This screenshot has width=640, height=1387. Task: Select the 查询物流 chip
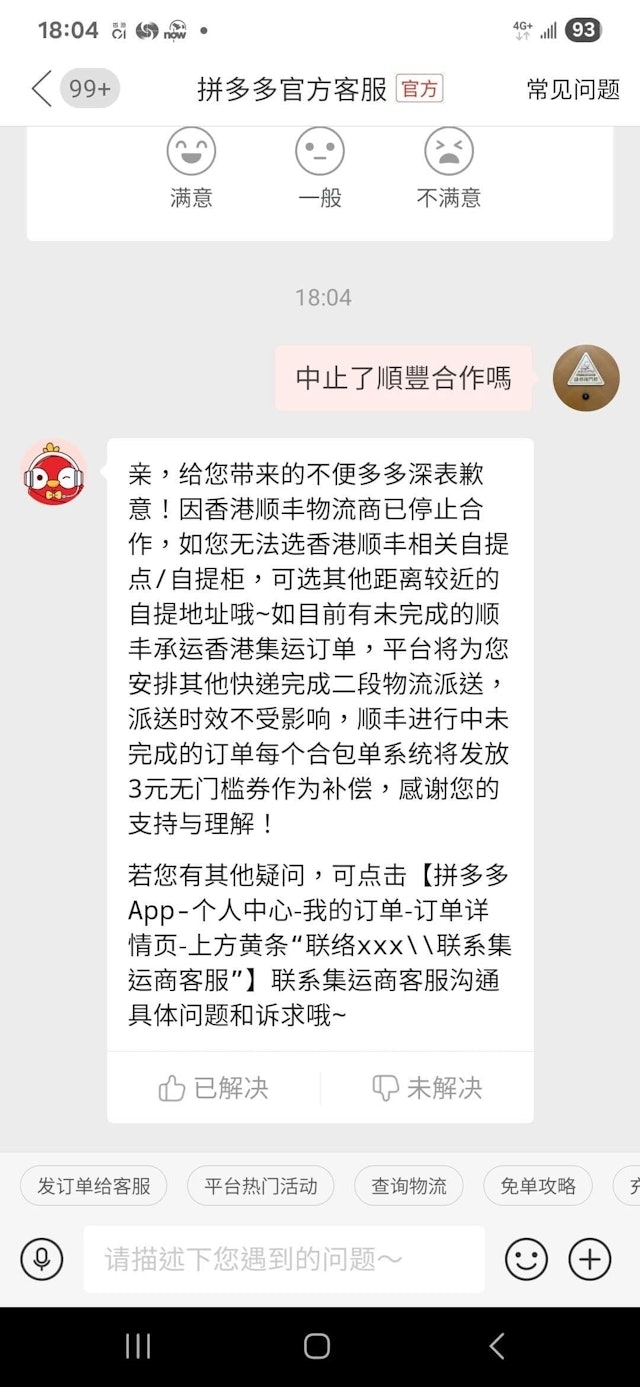409,1186
